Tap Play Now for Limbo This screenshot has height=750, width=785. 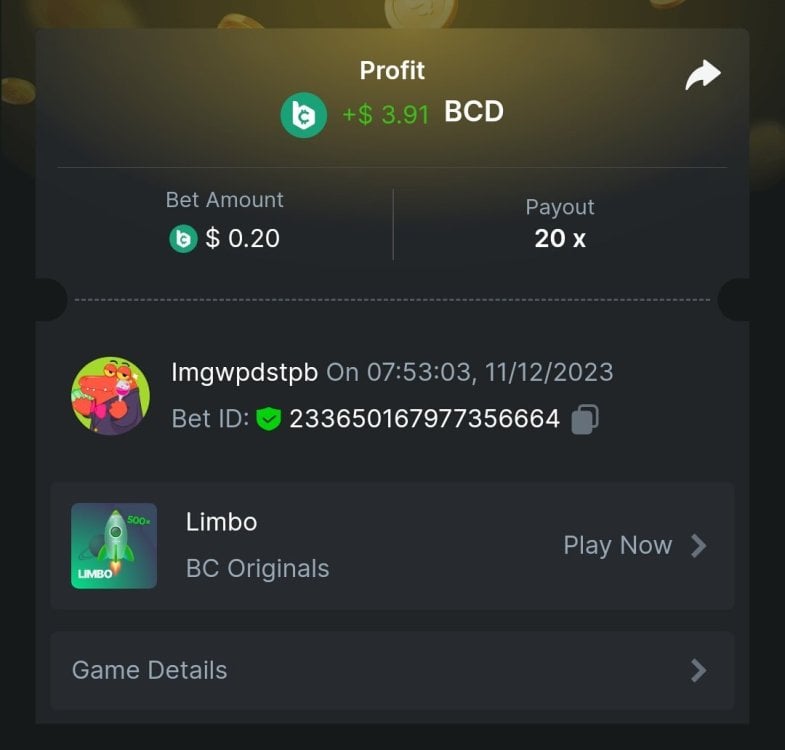click(x=634, y=545)
